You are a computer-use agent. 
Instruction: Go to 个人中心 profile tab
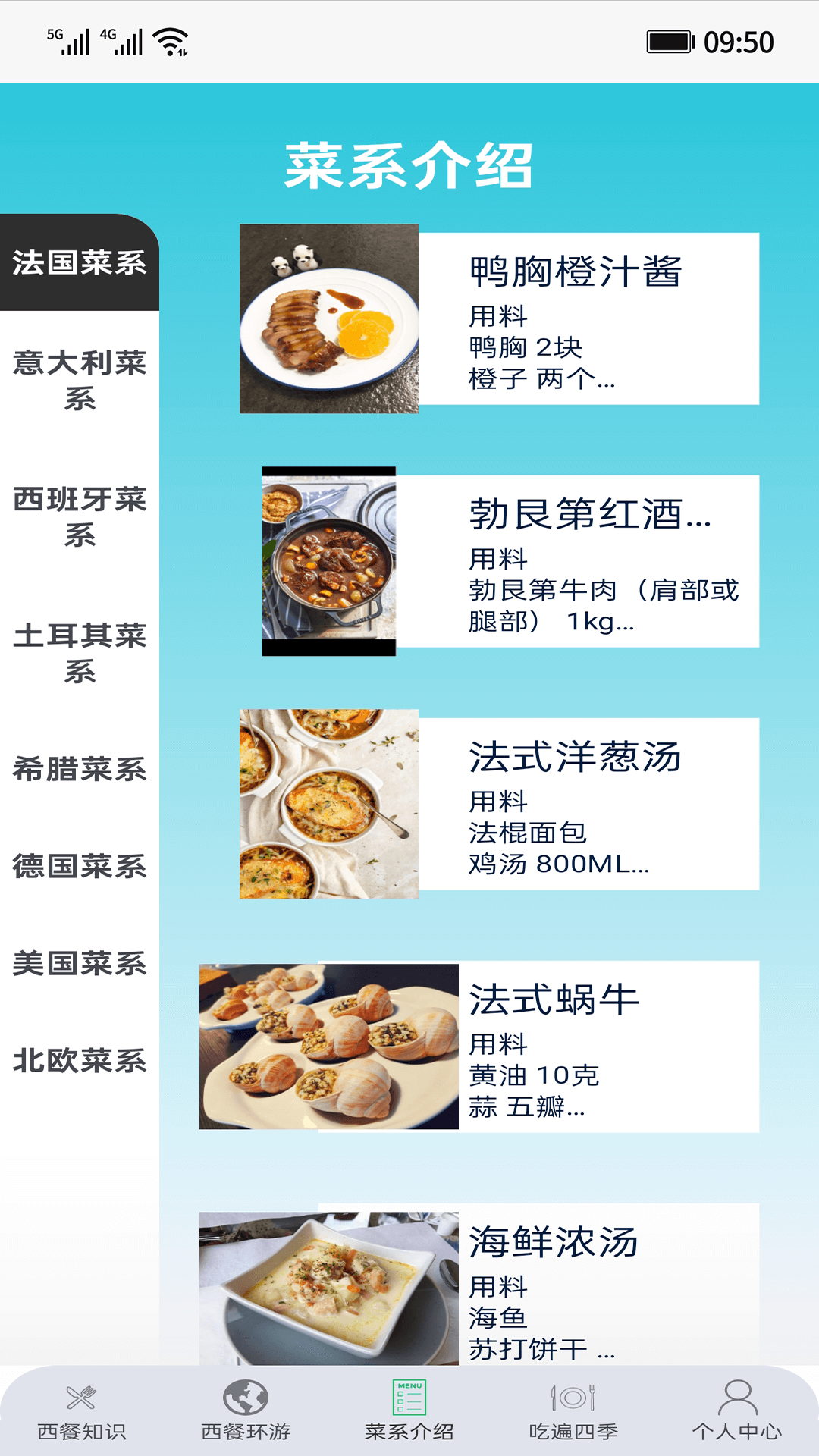coord(737,1410)
